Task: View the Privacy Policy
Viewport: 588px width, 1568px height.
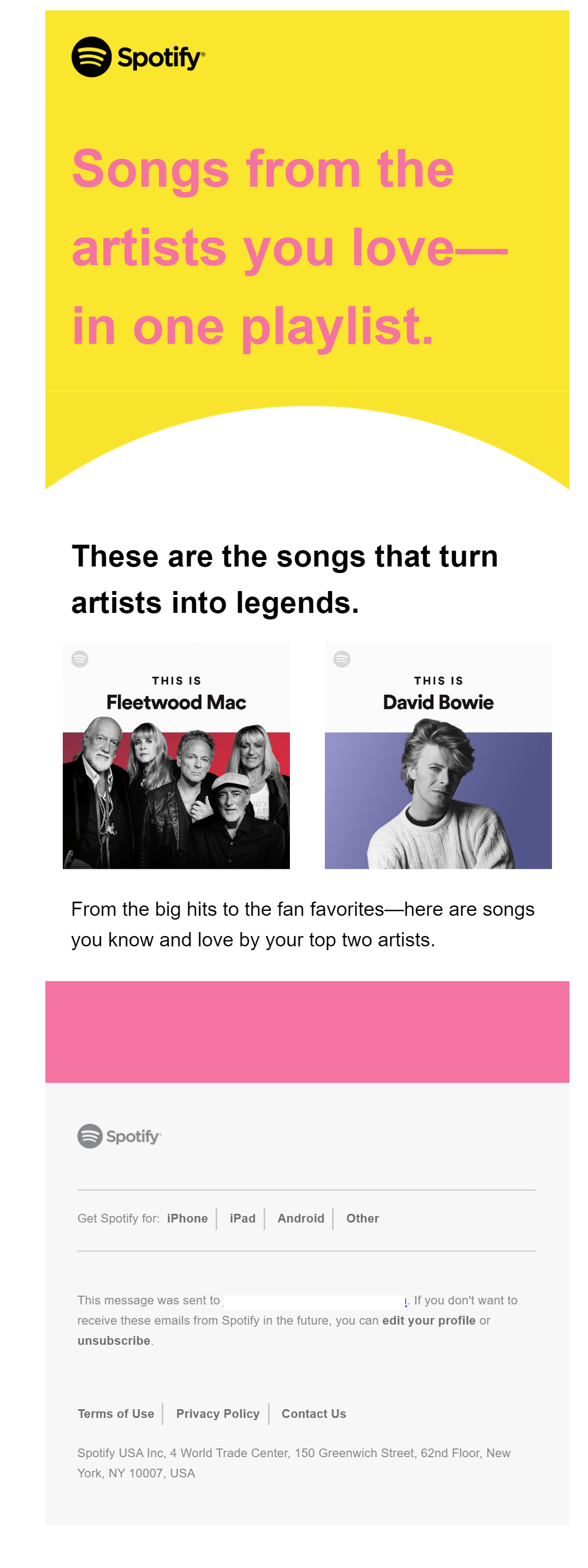Action: [x=217, y=1414]
